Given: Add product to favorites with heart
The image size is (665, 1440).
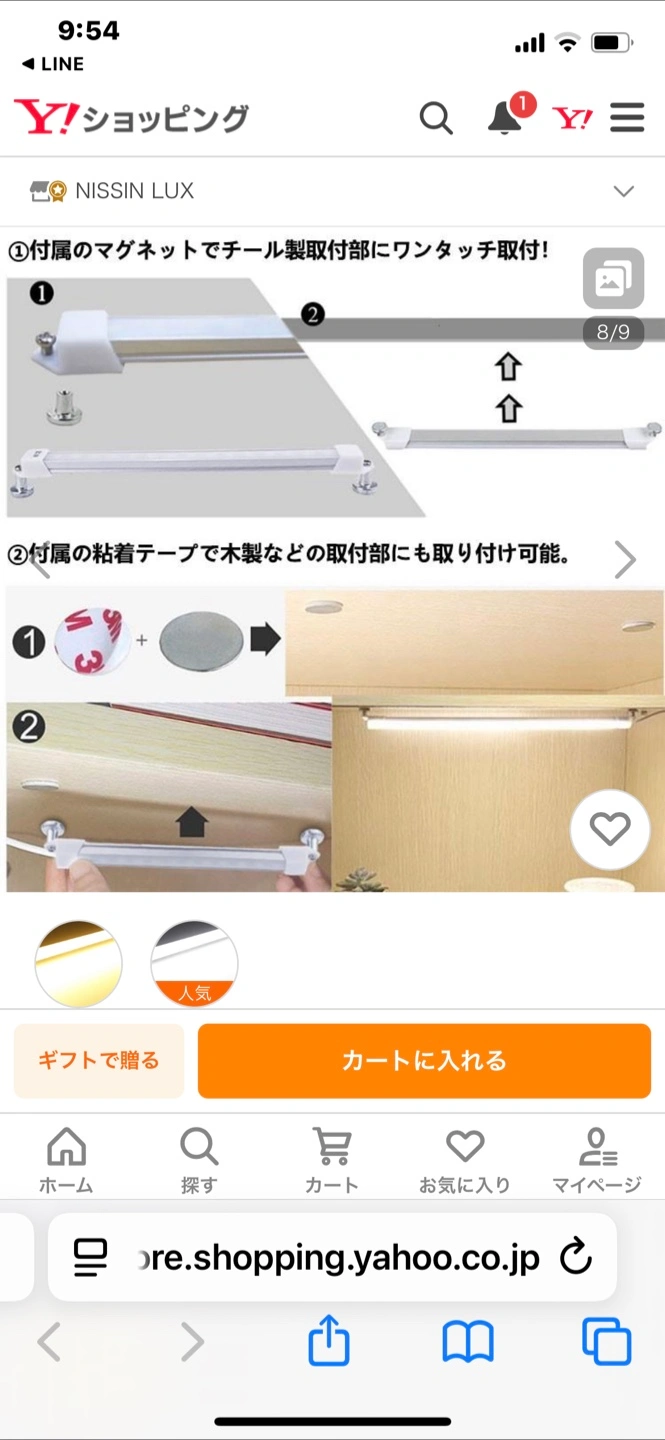Looking at the screenshot, I should point(609,829).
